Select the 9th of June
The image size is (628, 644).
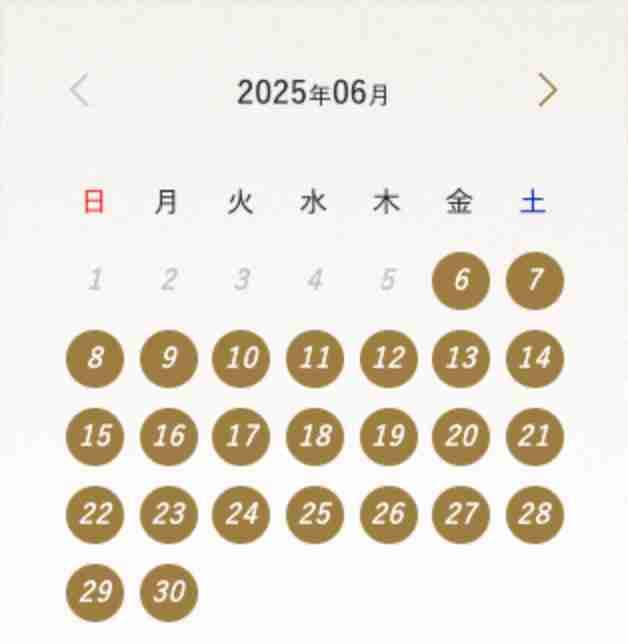click(169, 358)
